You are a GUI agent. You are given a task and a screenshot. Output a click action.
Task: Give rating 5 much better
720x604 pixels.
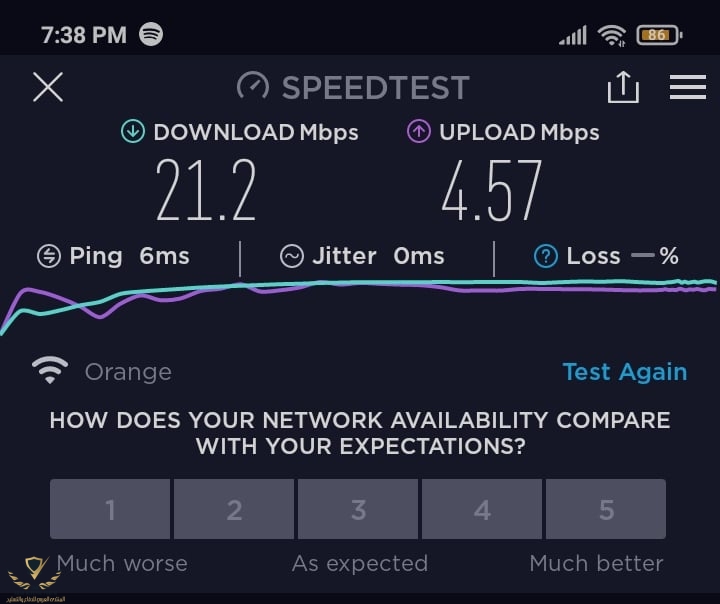606,510
